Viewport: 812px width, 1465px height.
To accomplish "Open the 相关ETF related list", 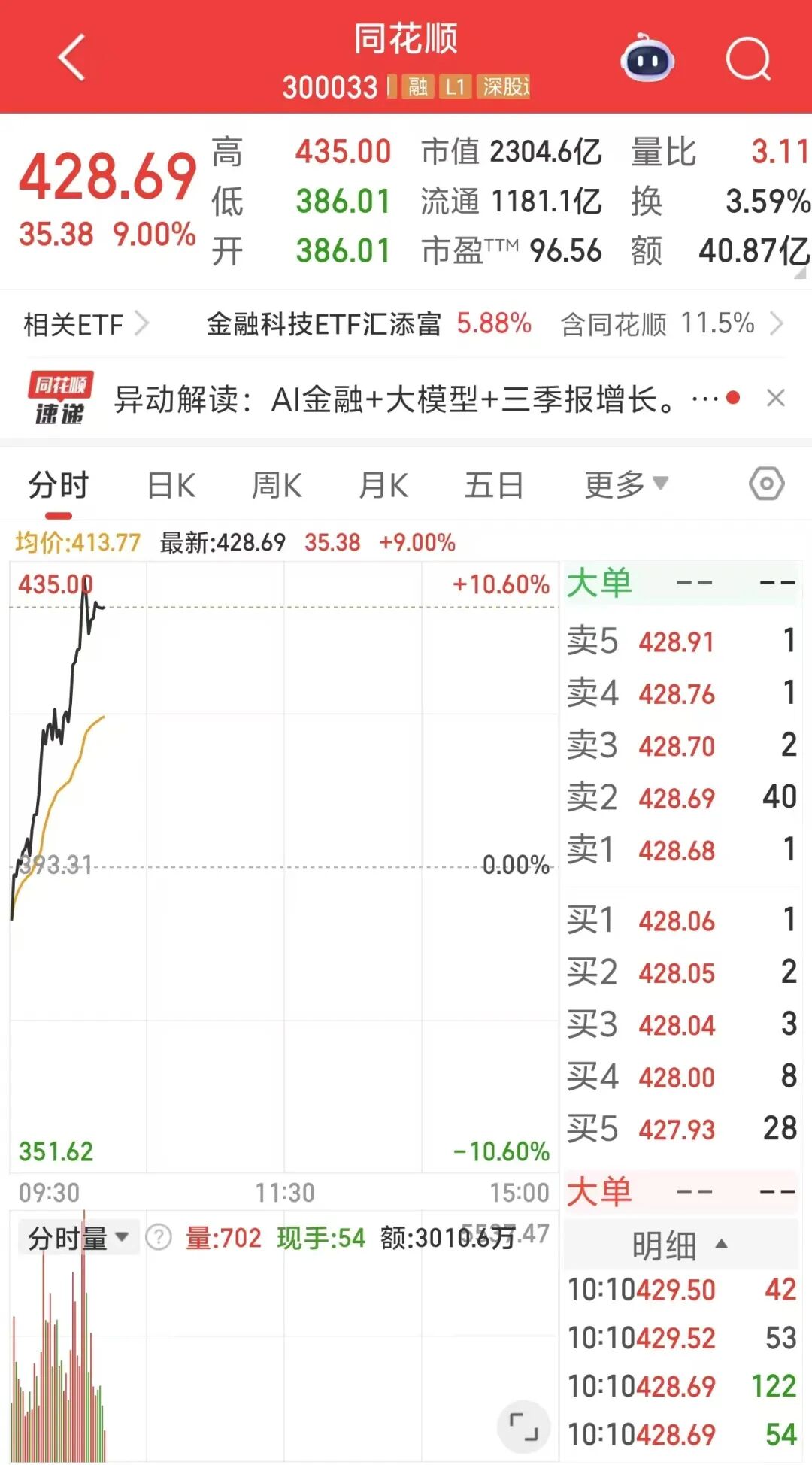I will point(86,325).
